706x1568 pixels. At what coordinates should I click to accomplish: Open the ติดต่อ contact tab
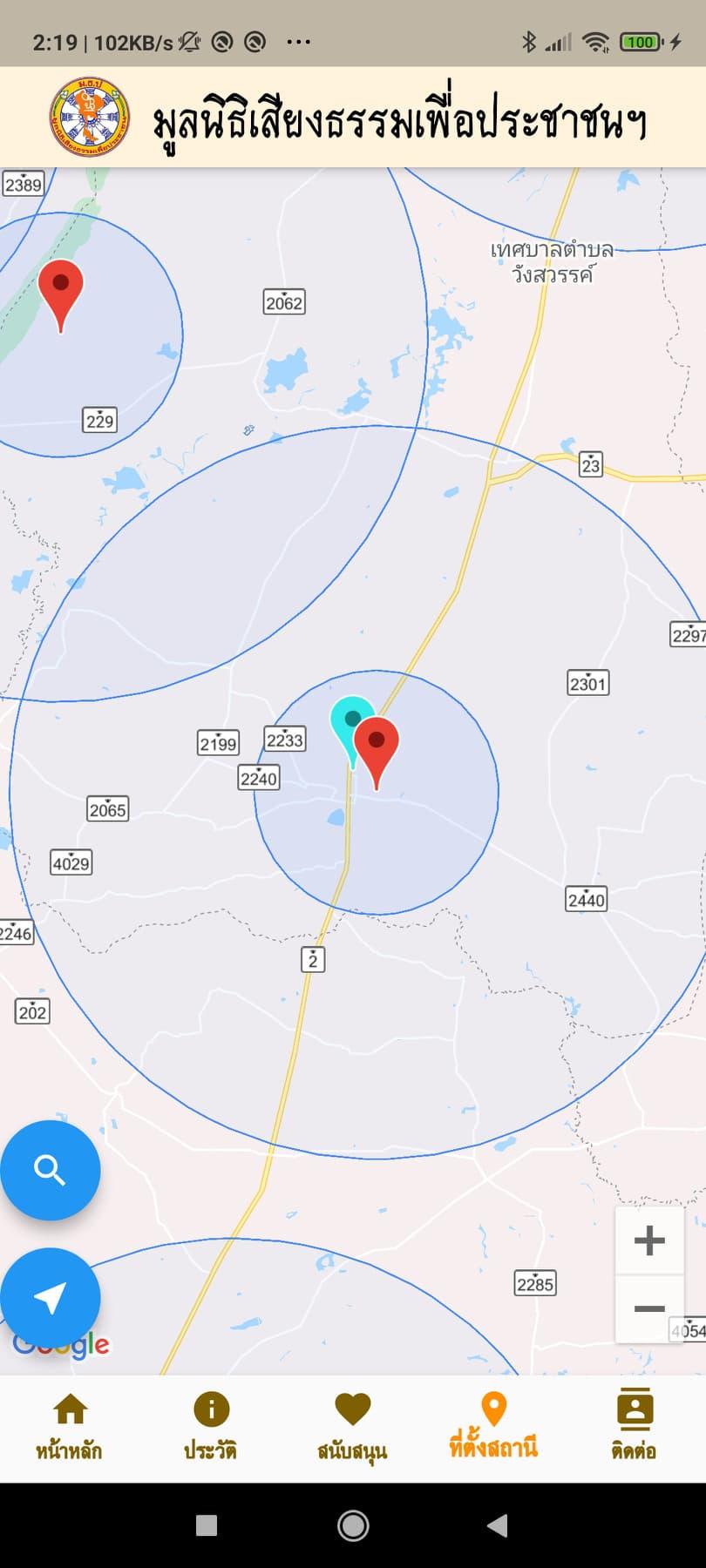click(635, 1429)
